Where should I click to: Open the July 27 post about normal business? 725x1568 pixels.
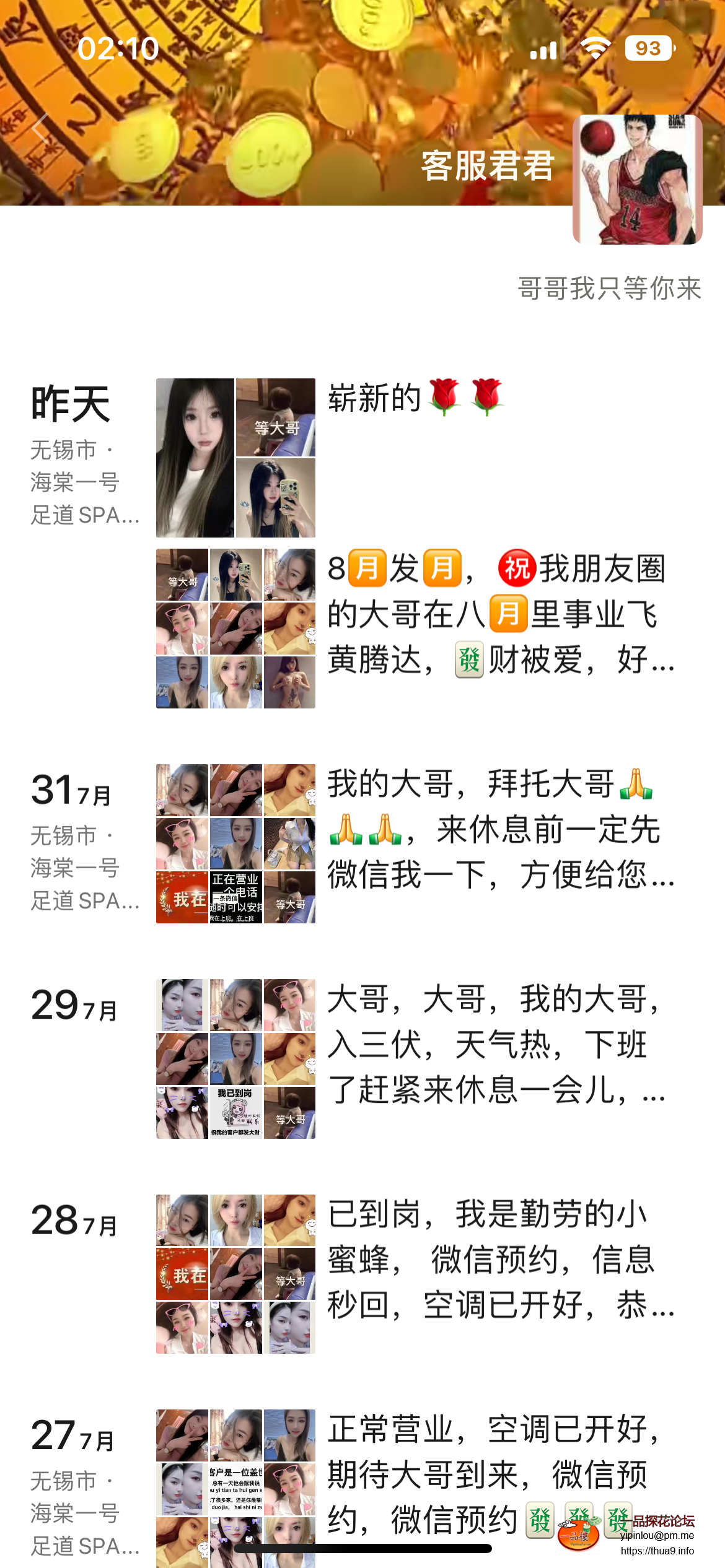[490, 1474]
